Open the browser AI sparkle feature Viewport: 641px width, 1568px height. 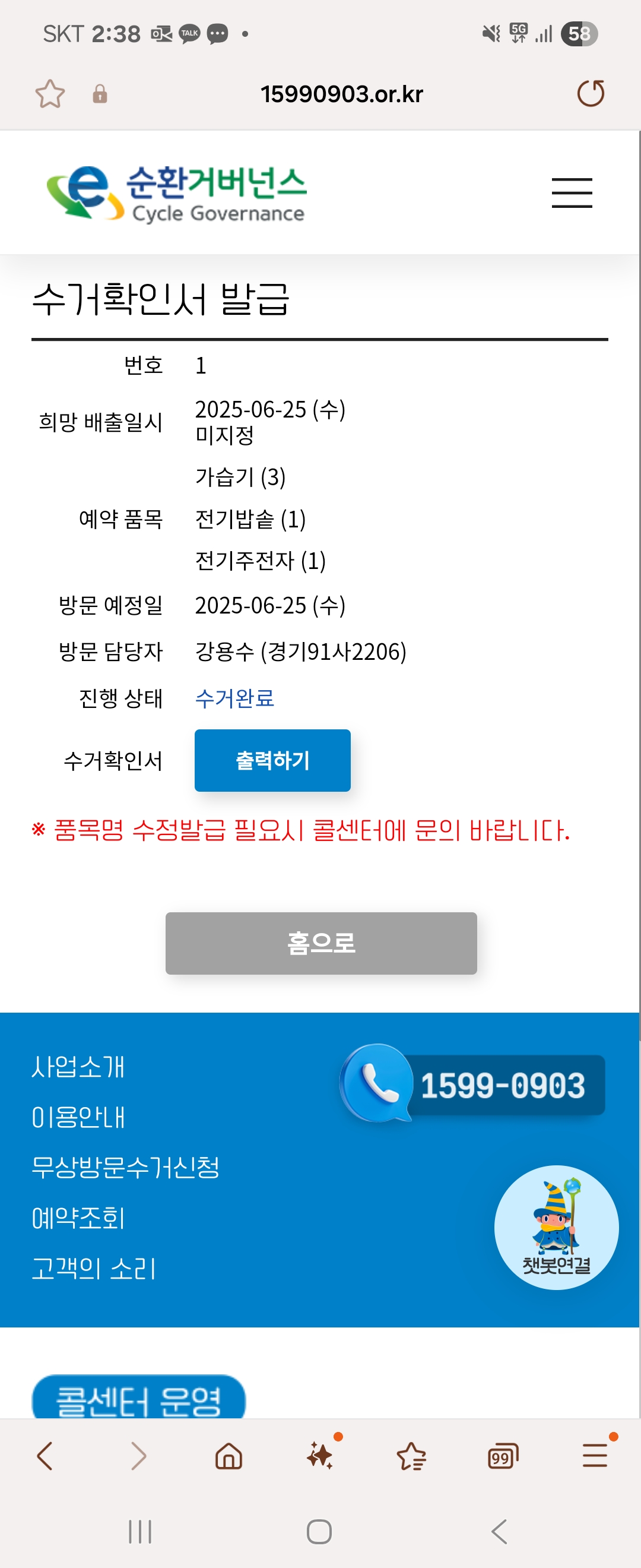[x=320, y=1456]
